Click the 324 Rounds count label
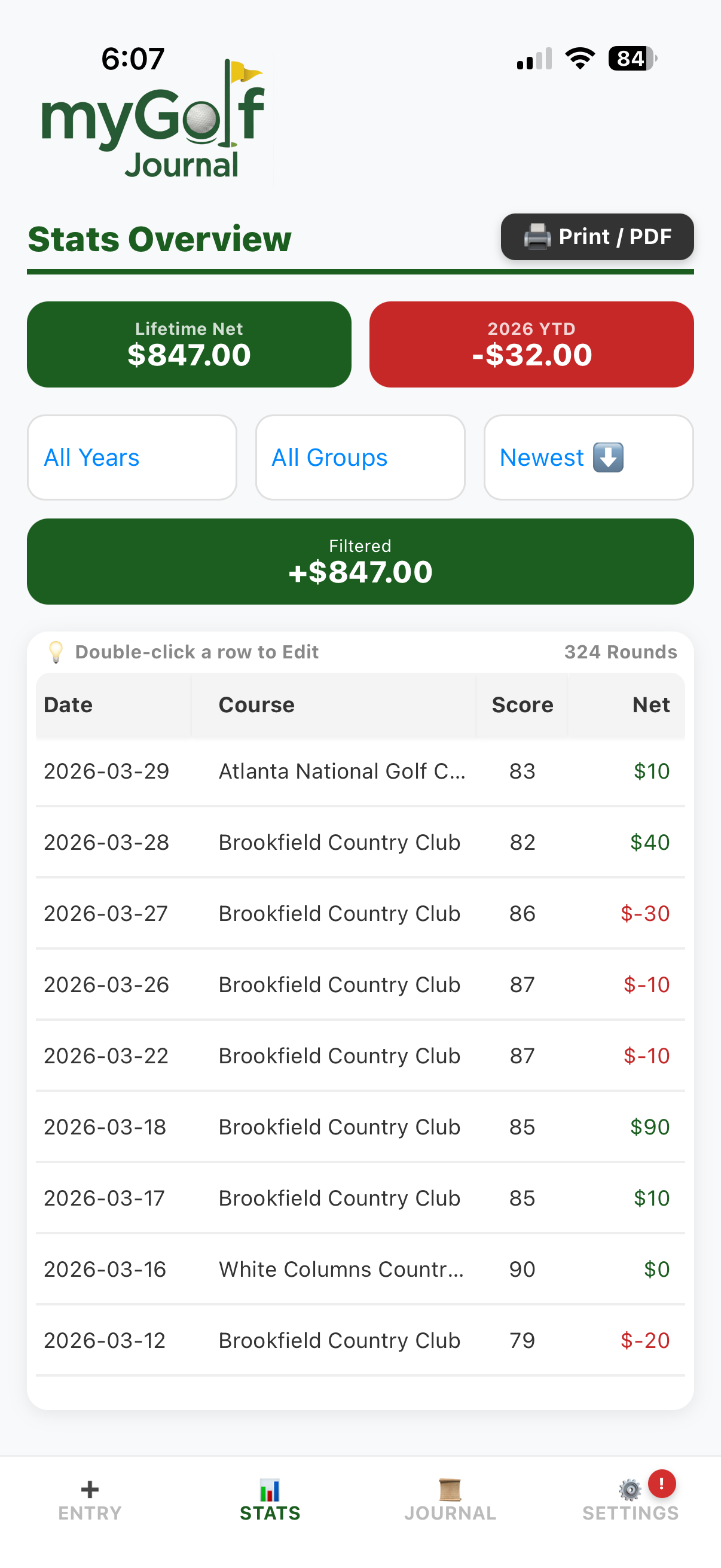 tap(620, 651)
